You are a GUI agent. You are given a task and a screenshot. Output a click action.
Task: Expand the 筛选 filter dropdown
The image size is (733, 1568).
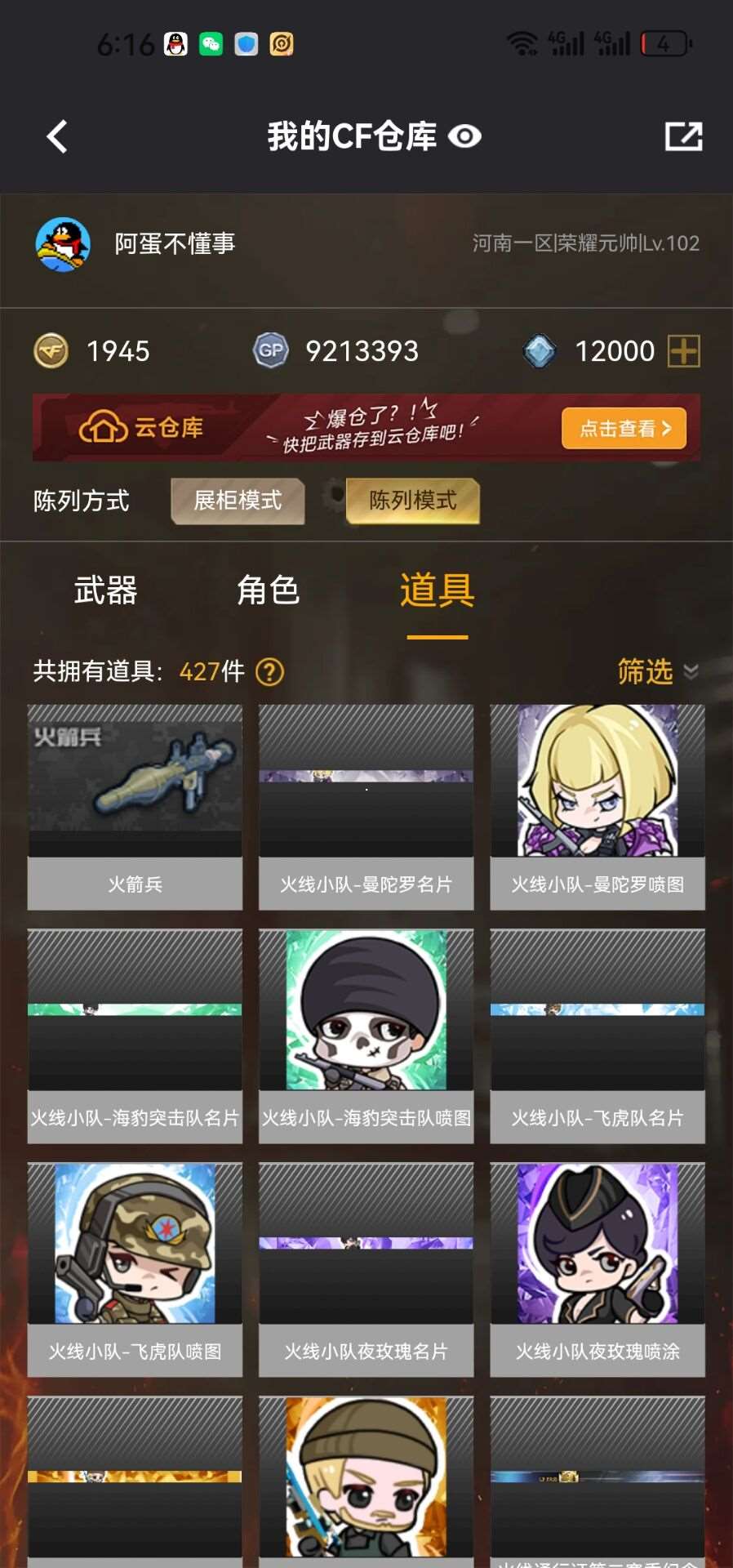click(656, 671)
